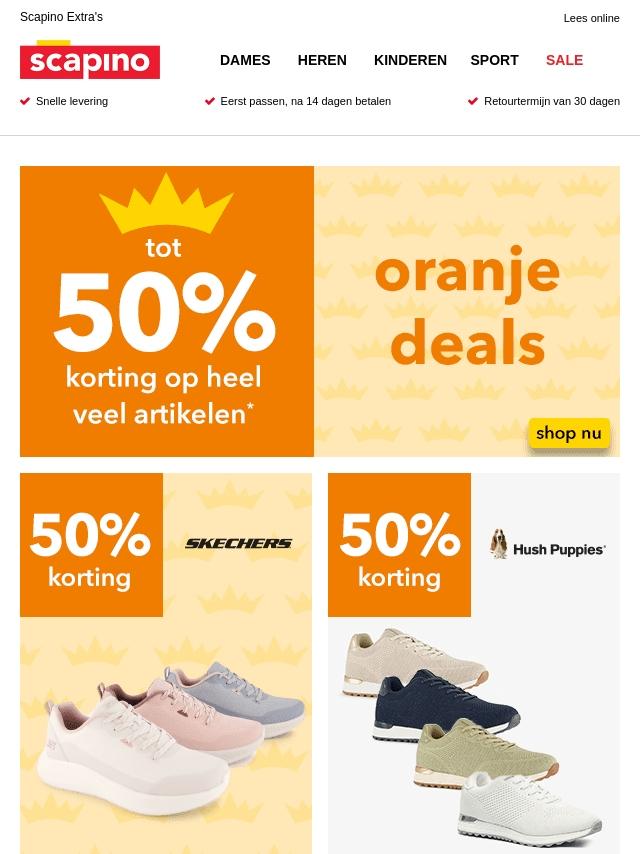640x854 pixels.
Task: Go to the Scapino homepage logo
Action: [x=90, y=60]
